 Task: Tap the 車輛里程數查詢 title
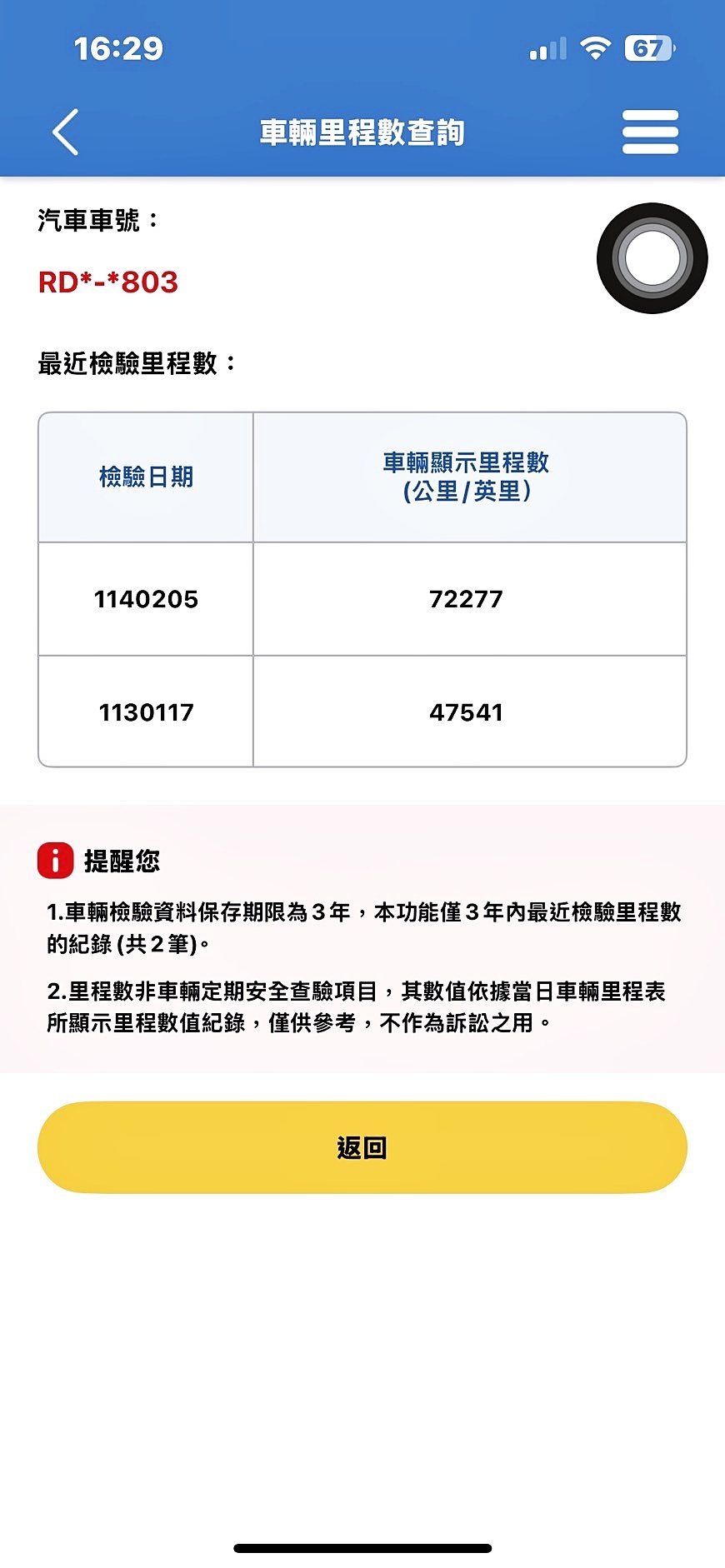click(x=362, y=132)
